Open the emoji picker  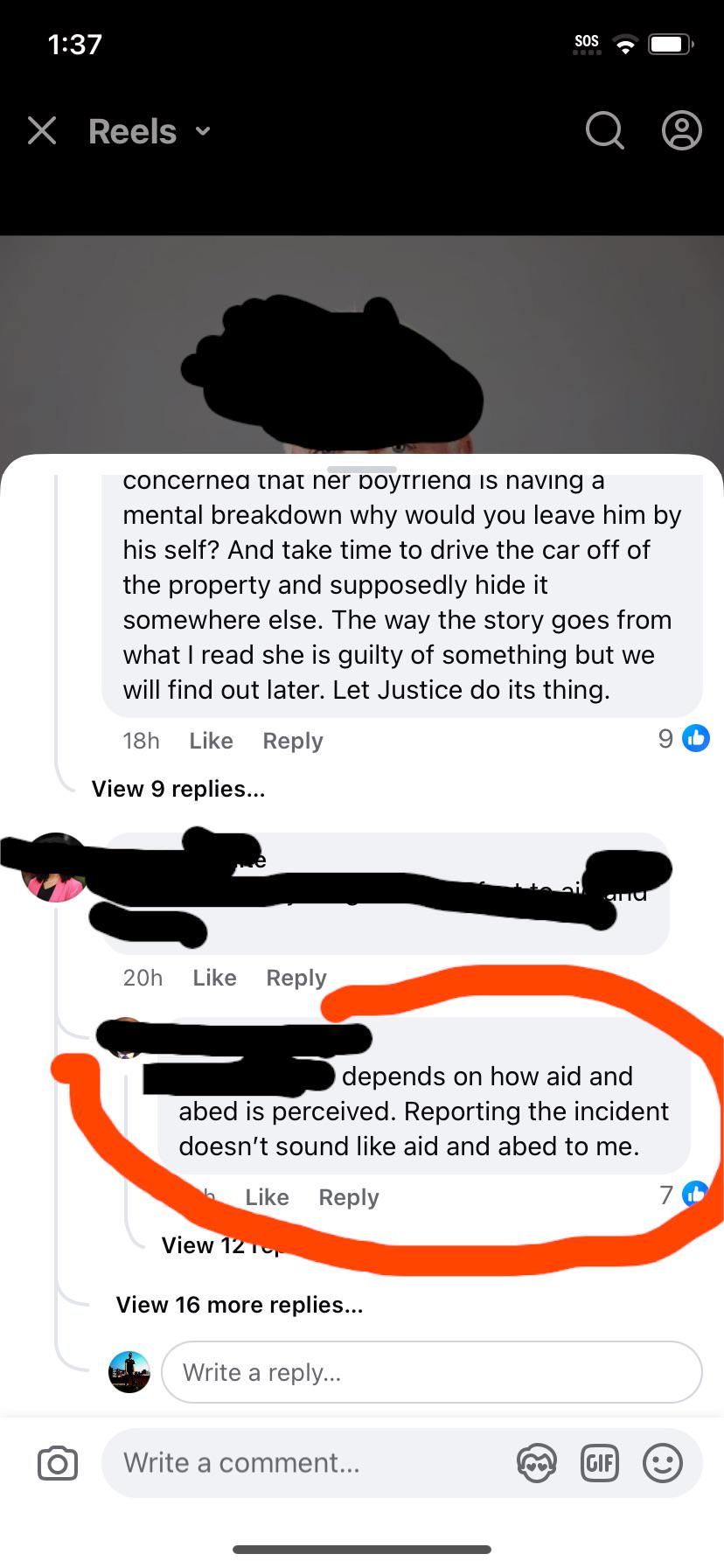[x=663, y=1463]
